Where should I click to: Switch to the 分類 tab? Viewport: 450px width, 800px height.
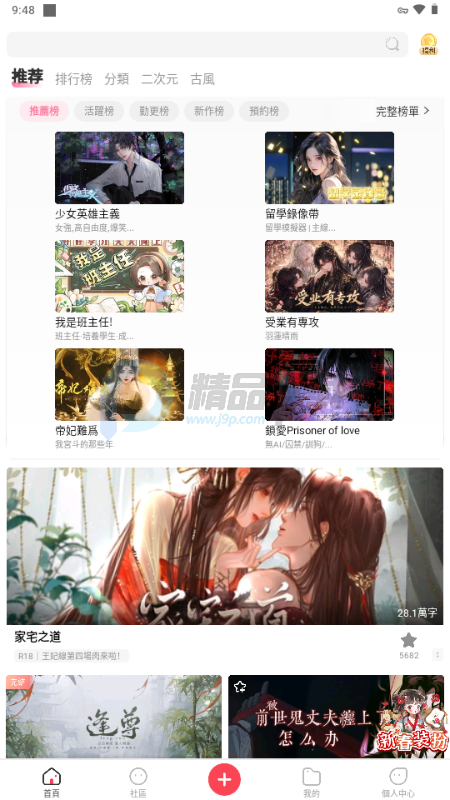117,79
